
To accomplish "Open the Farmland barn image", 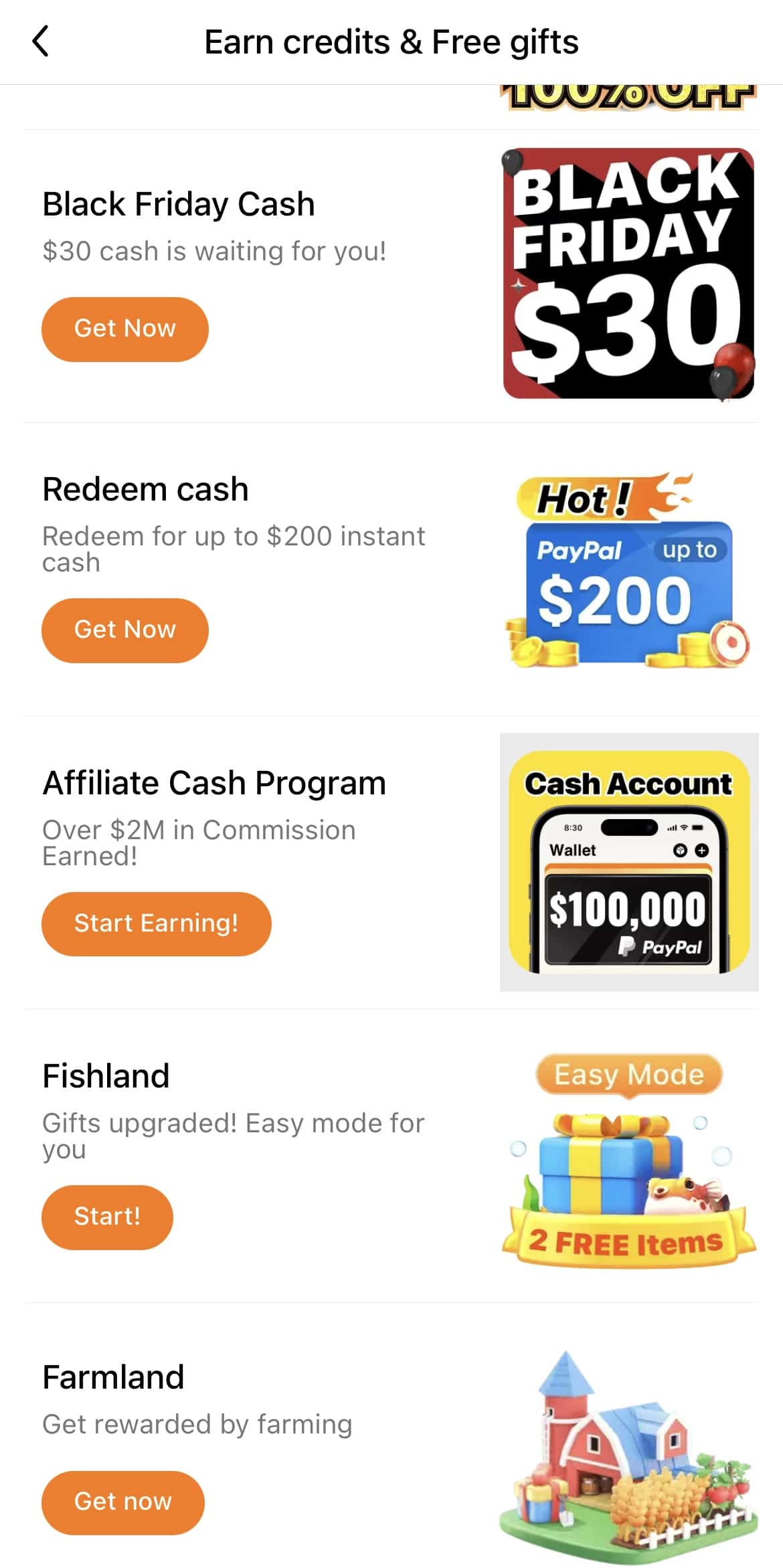I will click(x=628, y=1452).
